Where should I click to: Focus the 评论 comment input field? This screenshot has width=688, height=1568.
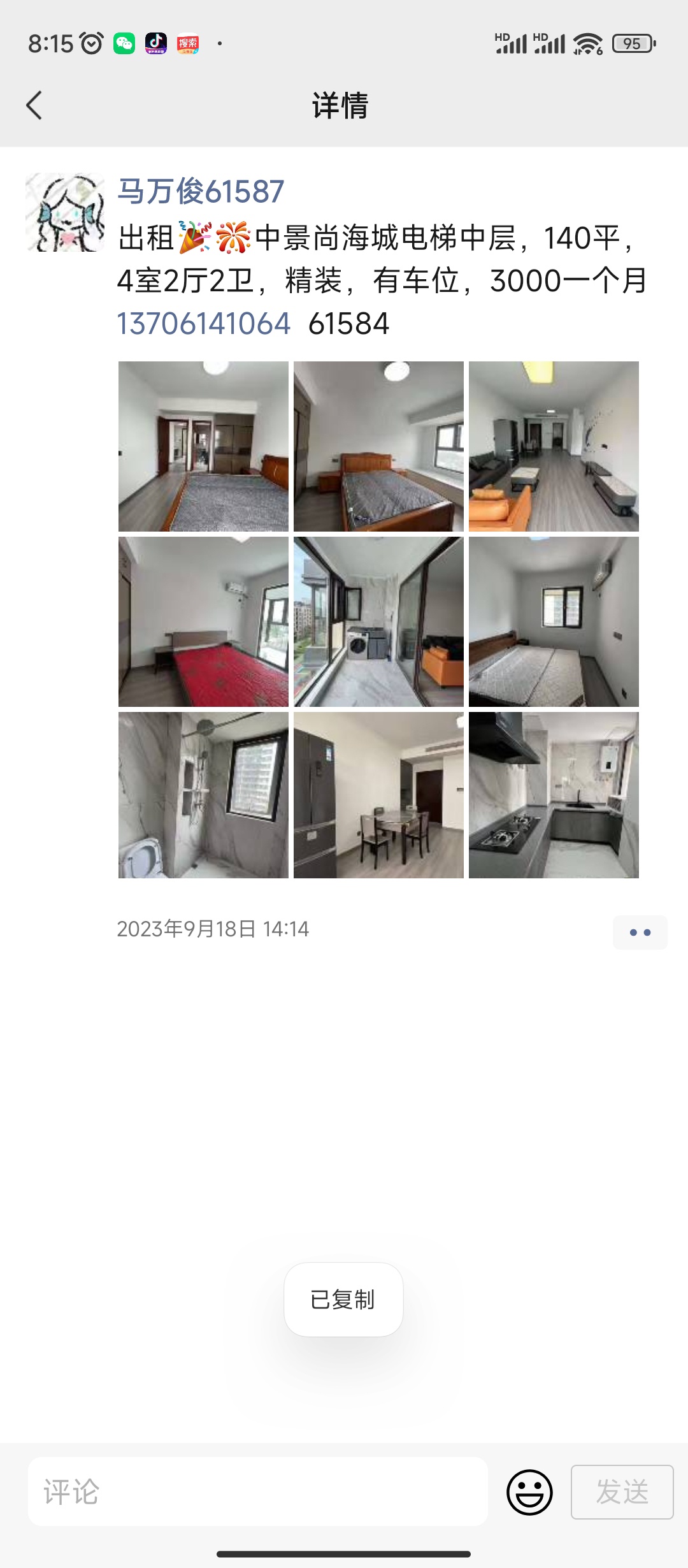(x=258, y=1492)
